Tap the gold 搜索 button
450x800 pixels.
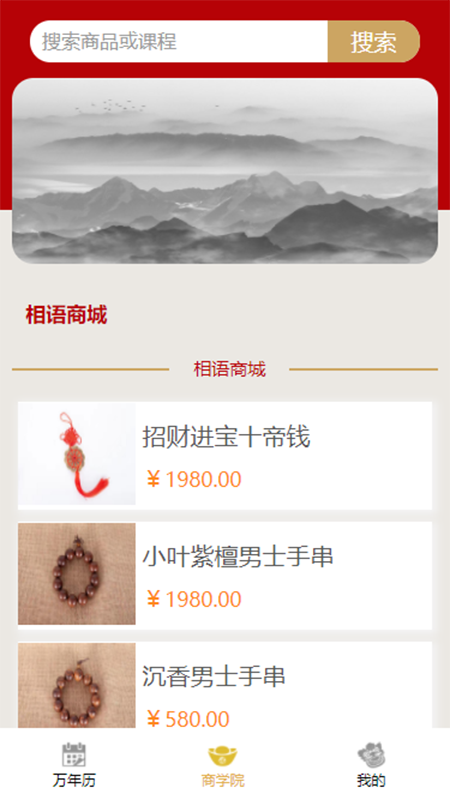(x=373, y=41)
